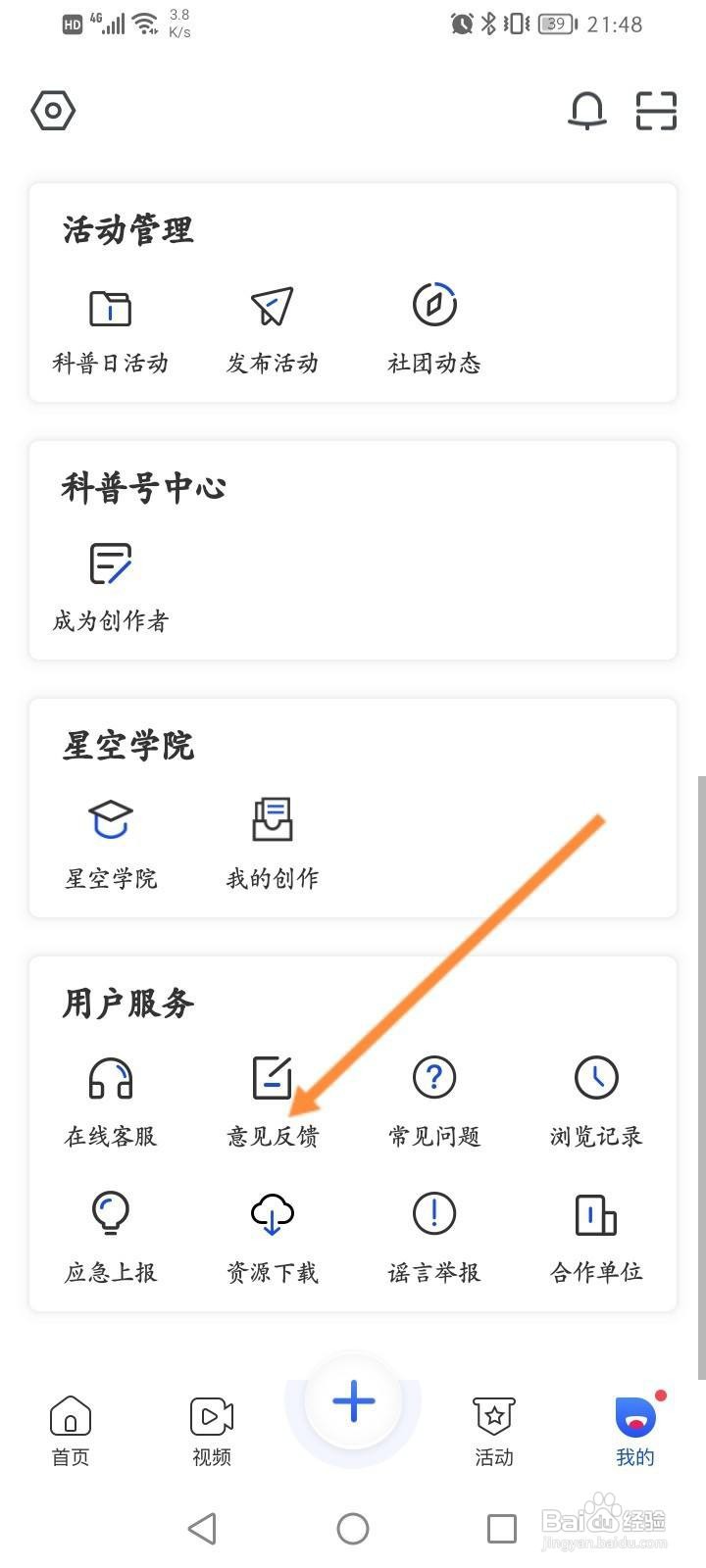The width and height of the screenshot is (706, 1568).
Task: Tap 资源下载 cloud download icon
Action: tap(272, 1213)
